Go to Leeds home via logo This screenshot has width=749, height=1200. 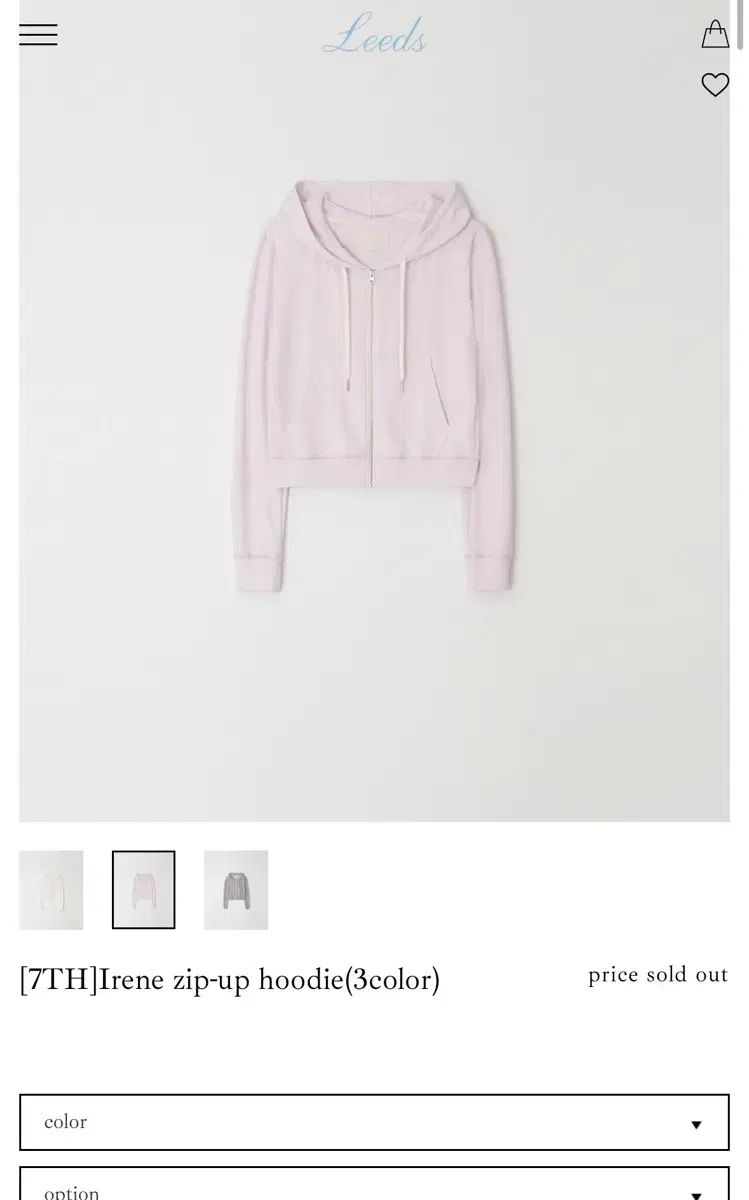375,39
